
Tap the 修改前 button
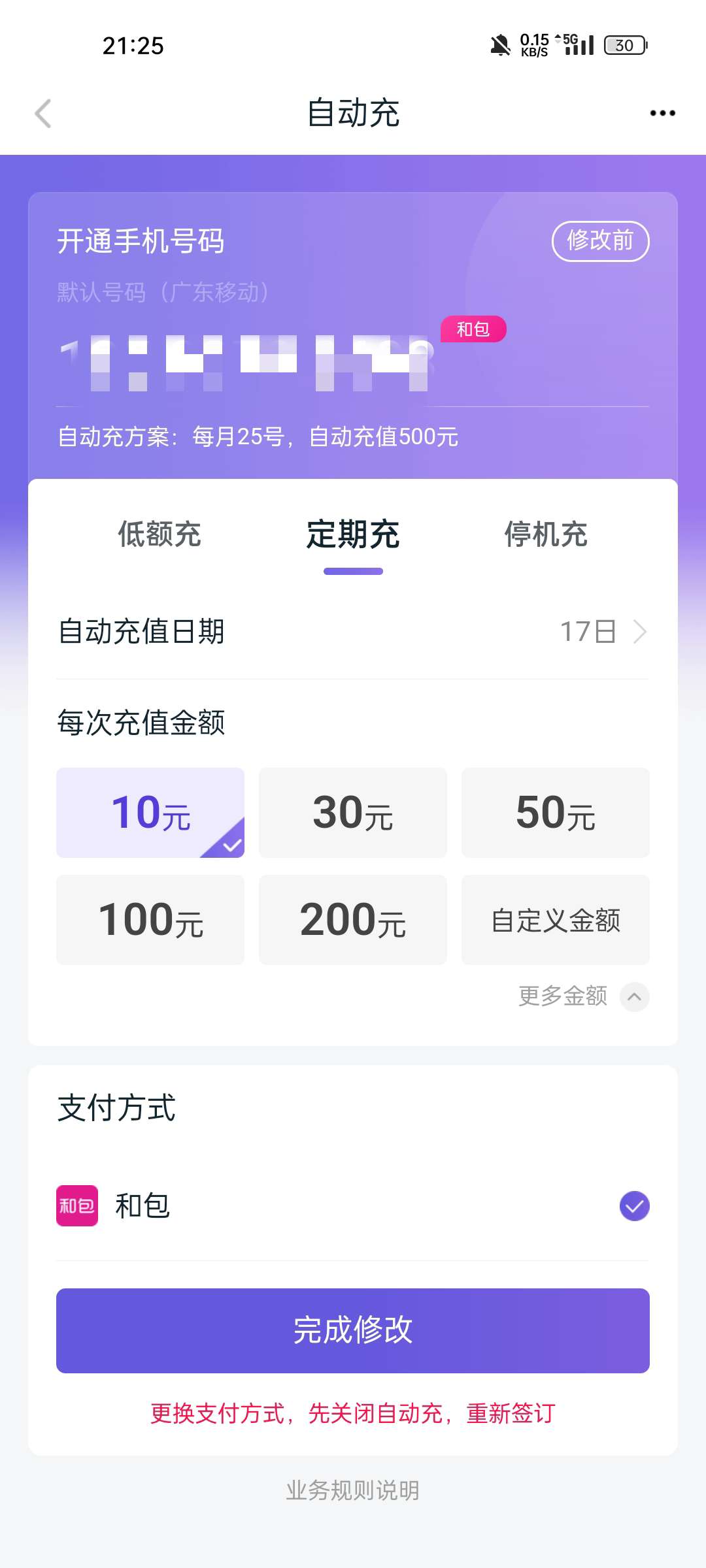pos(600,241)
